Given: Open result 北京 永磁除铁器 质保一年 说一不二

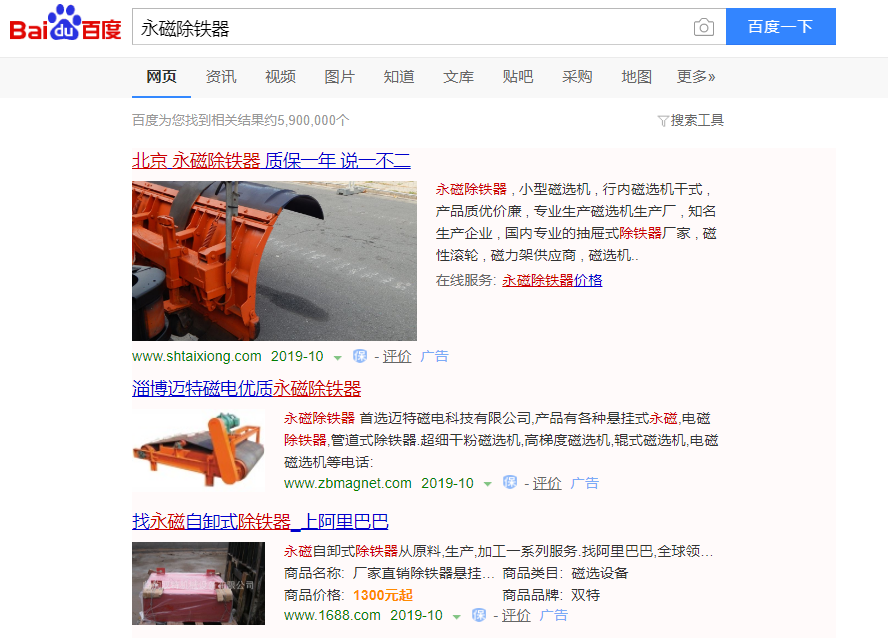Looking at the screenshot, I should (x=271, y=160).
